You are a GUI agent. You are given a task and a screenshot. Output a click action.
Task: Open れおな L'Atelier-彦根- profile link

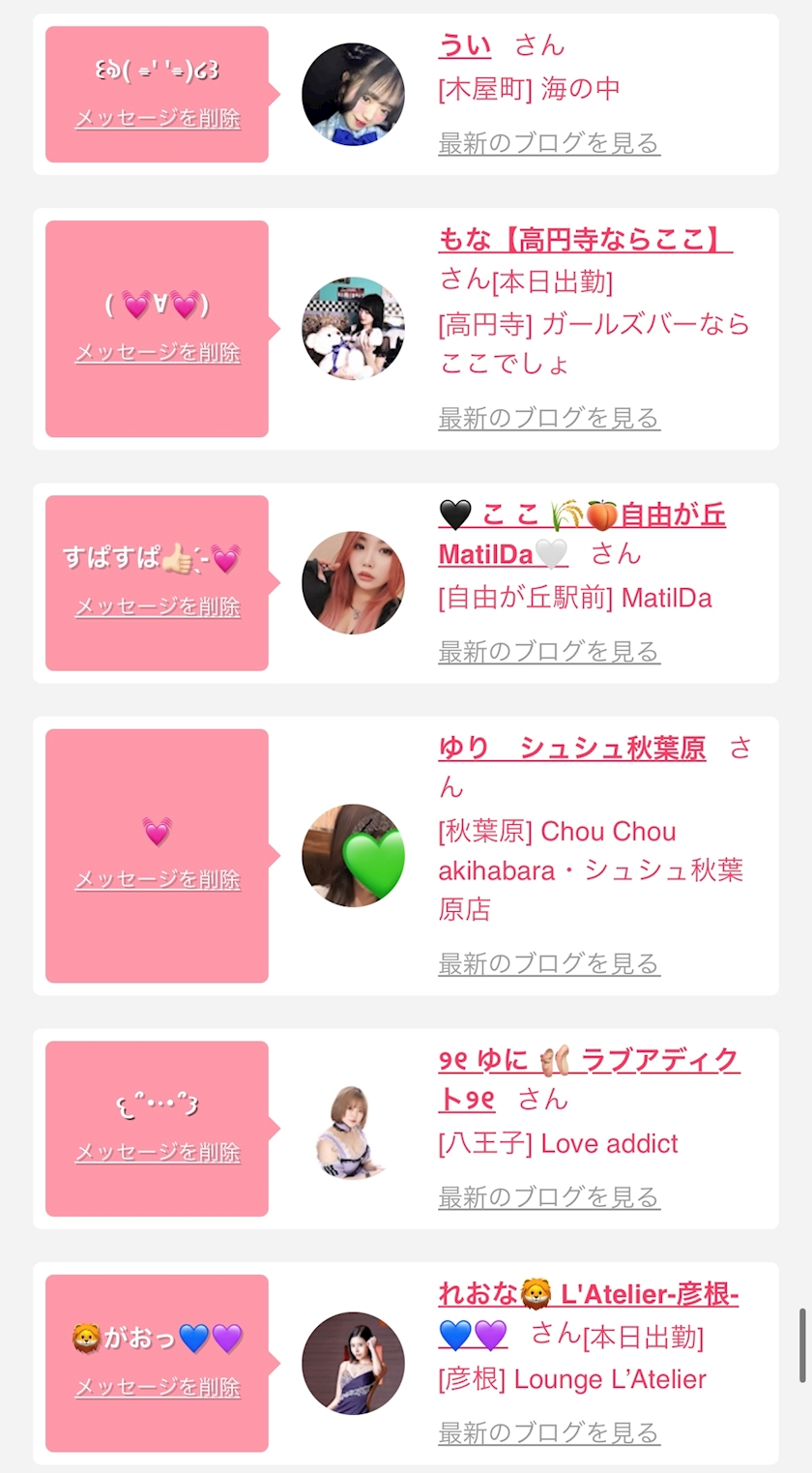589,1313
